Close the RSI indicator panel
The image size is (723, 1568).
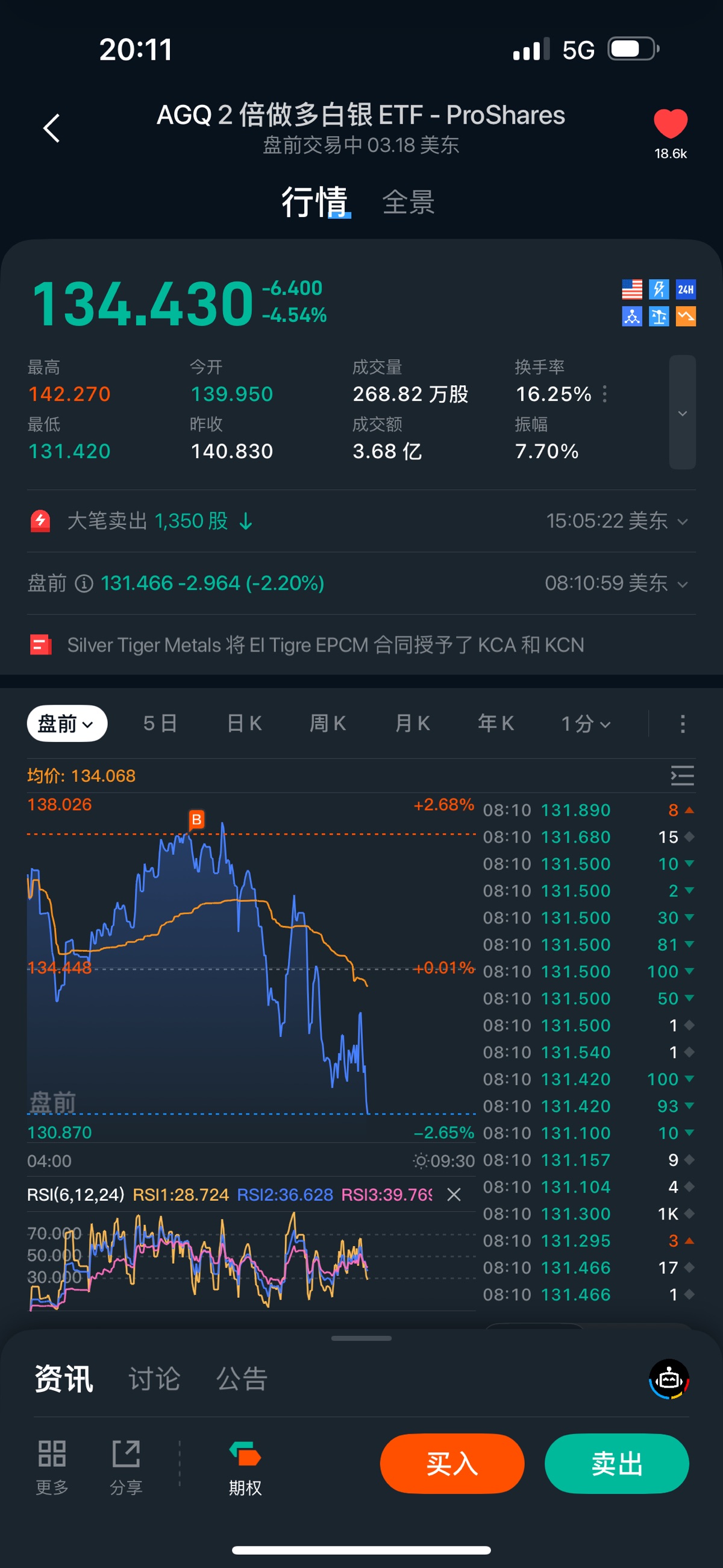[454, 1195]
